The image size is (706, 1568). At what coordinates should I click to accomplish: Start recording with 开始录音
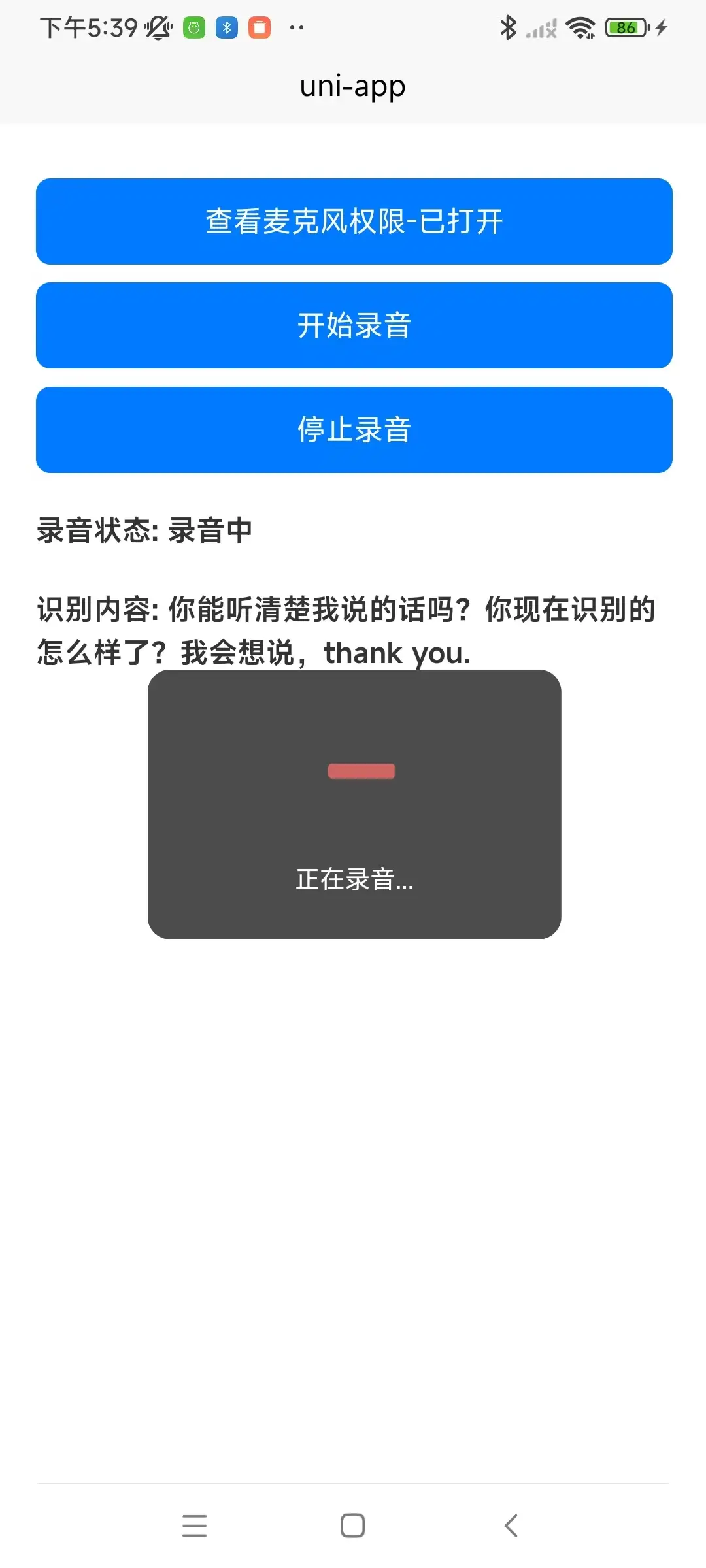coord(354,325)
